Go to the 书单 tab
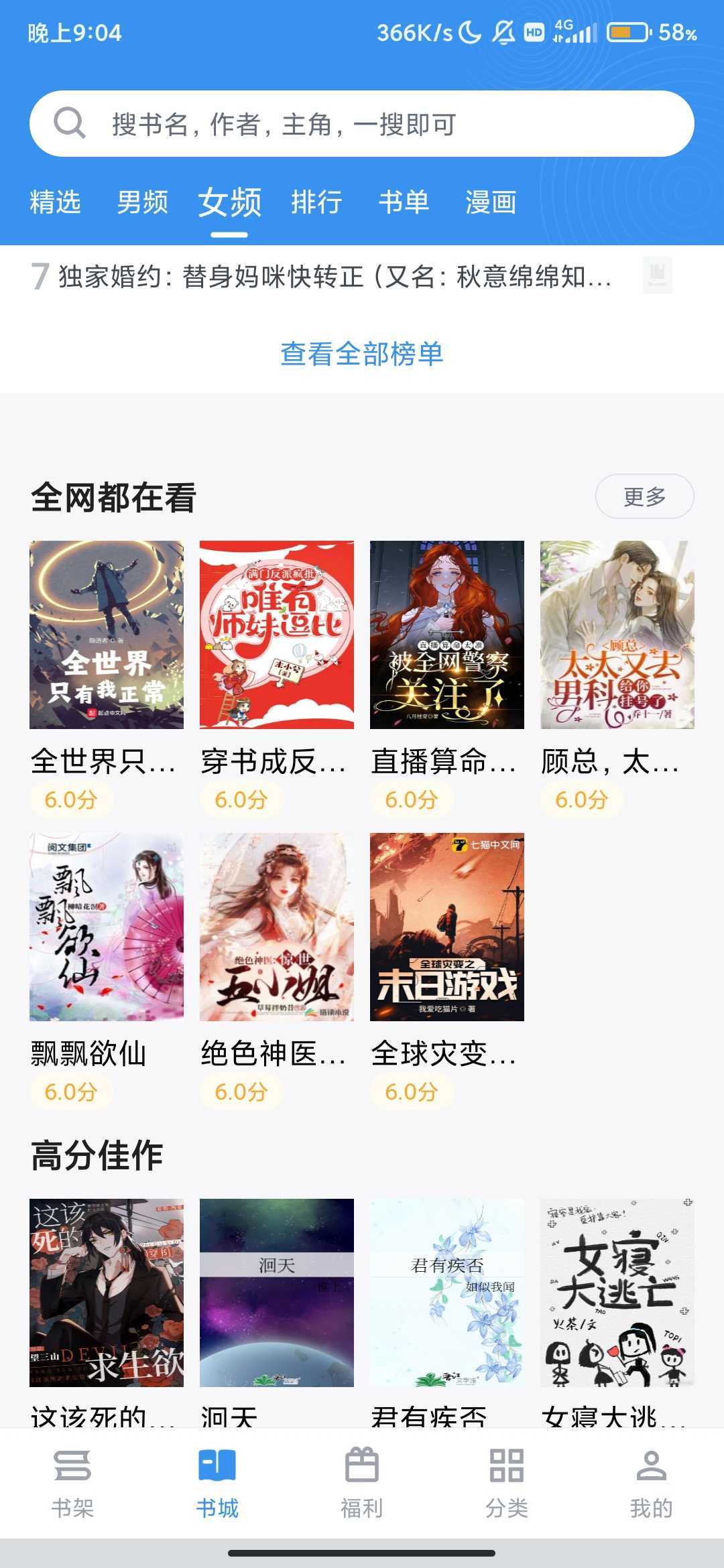Image resolution: width=724 pixels, height=1568 pixels. point(404,202)
